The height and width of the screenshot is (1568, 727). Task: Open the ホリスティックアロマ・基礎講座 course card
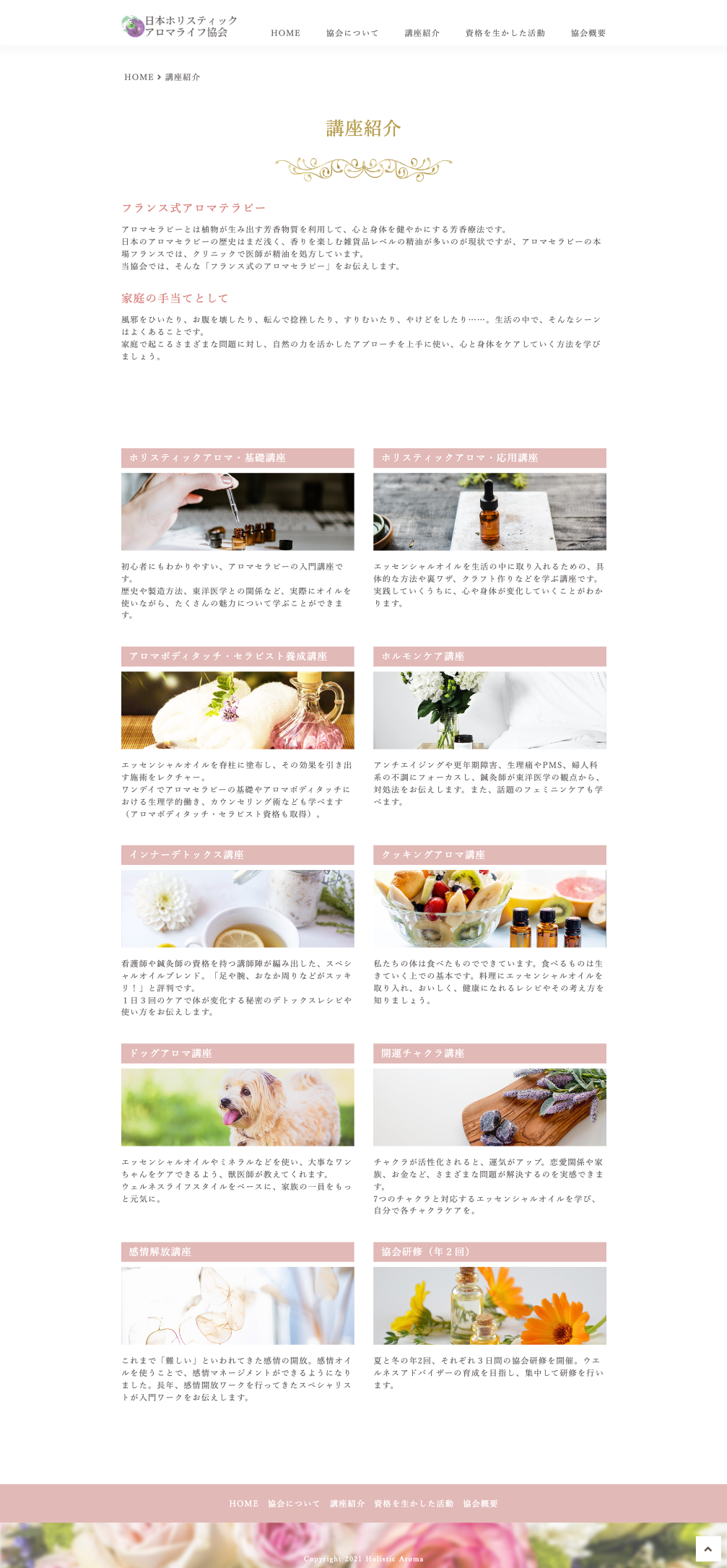pos(238,511)
